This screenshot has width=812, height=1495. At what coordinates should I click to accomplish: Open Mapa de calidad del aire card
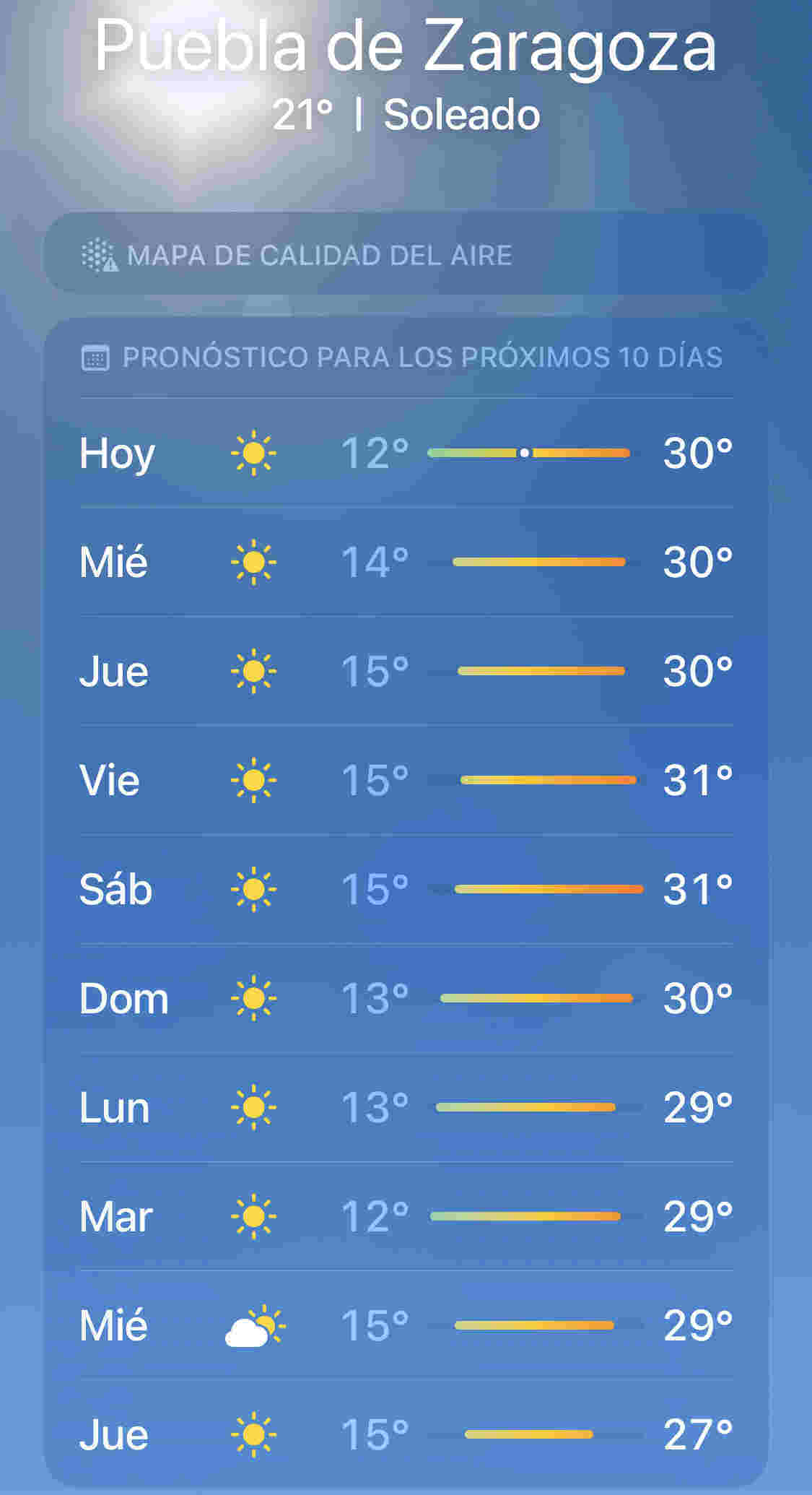pos(406,253)
